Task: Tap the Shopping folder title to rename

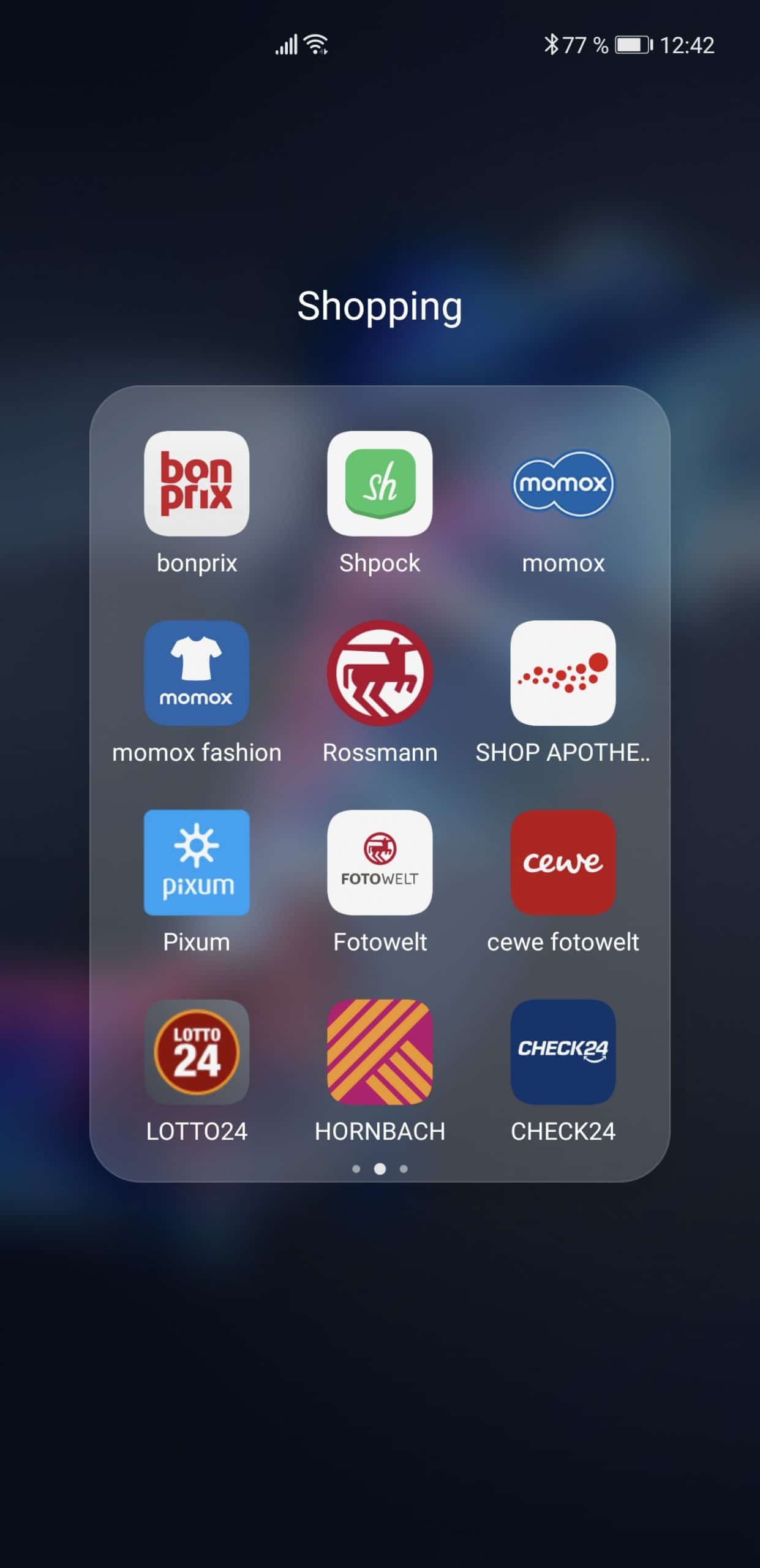Action: (x=380, y=307)
